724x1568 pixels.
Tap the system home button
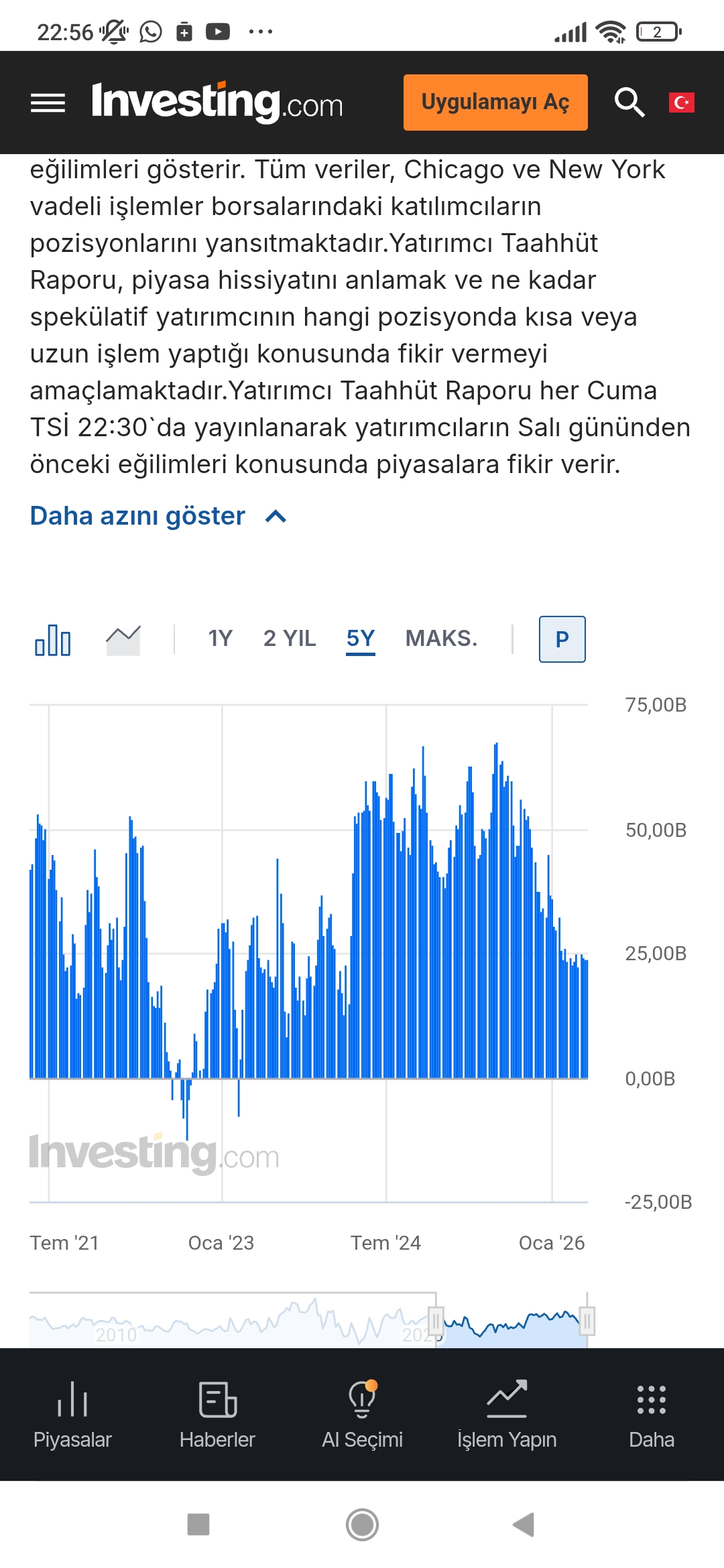[x=362, y=1524]
